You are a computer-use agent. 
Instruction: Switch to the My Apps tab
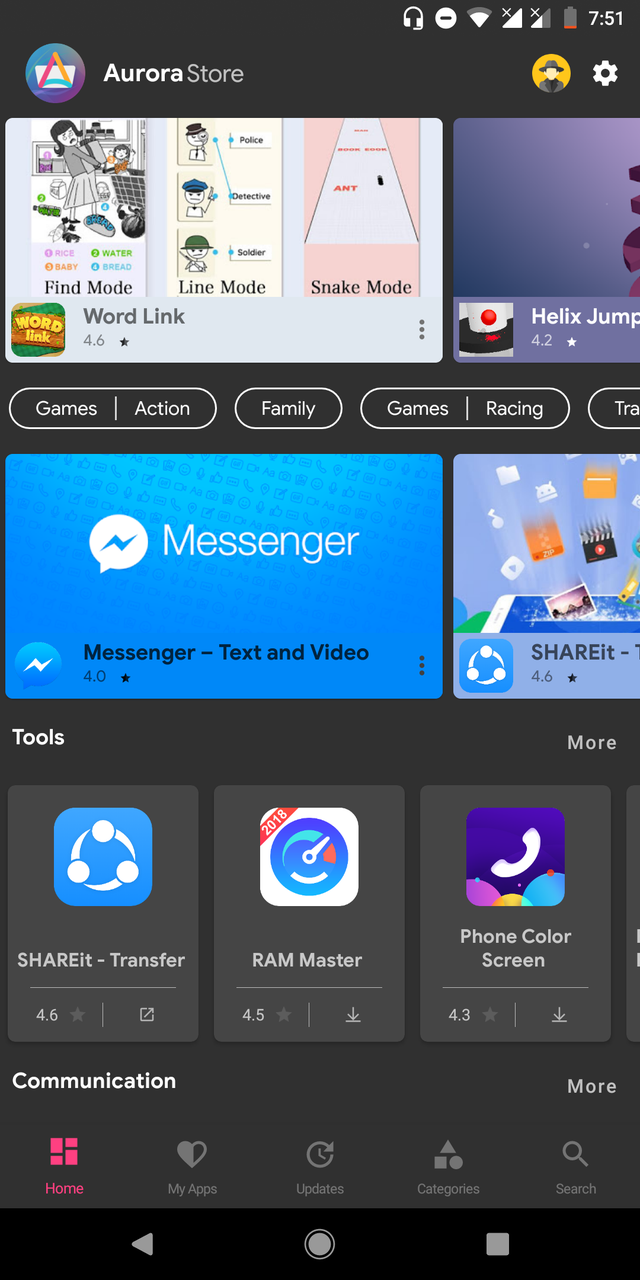coord(192,1166)
